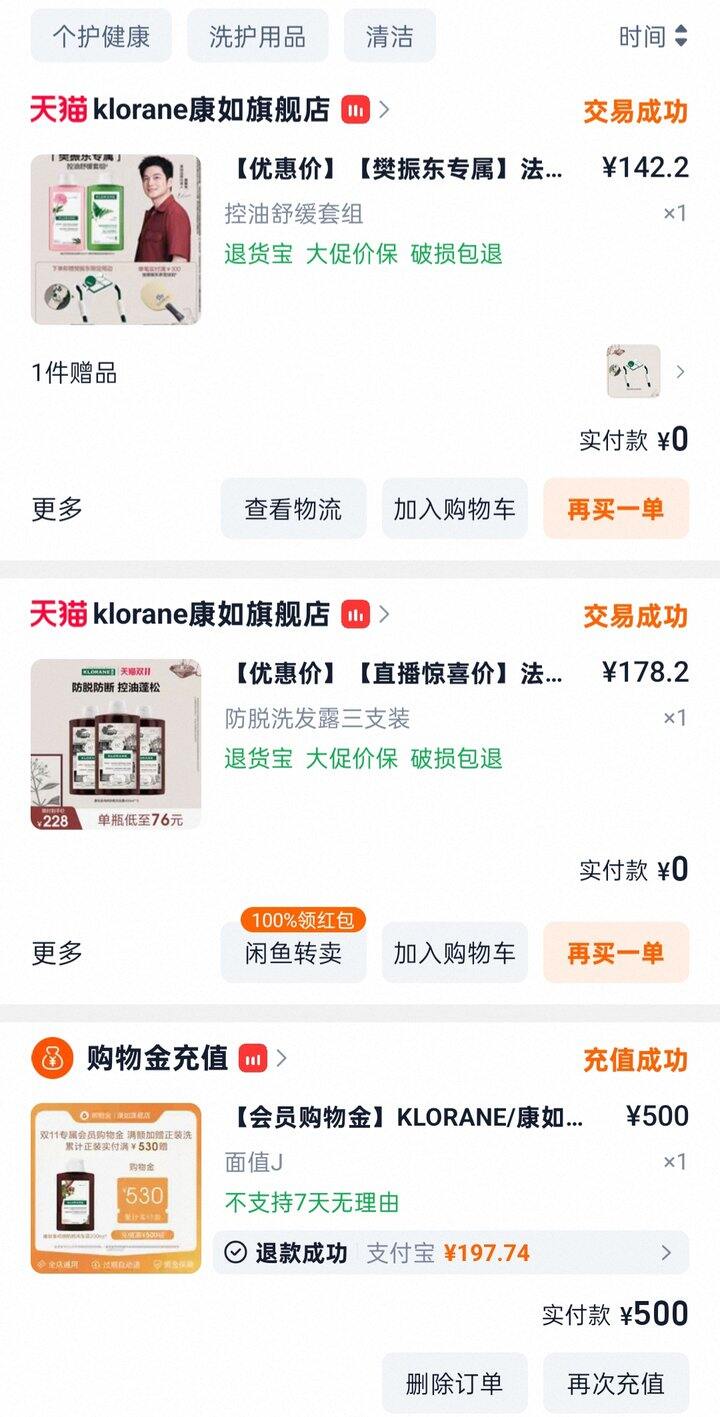Open 更多 options for the 防脱洗发露三支装 order
Screen dimensions: 720x1417
tap(56, 953)
